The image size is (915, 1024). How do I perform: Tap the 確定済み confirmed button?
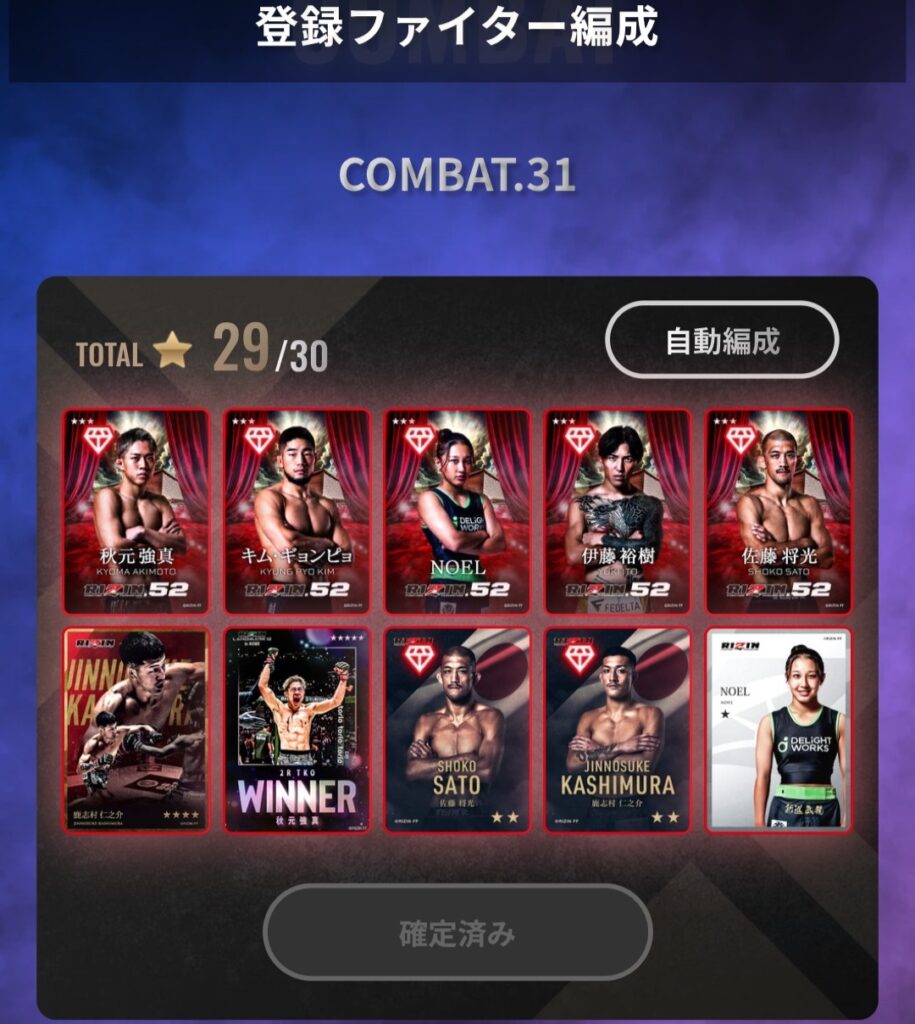[x=457, y=933]
